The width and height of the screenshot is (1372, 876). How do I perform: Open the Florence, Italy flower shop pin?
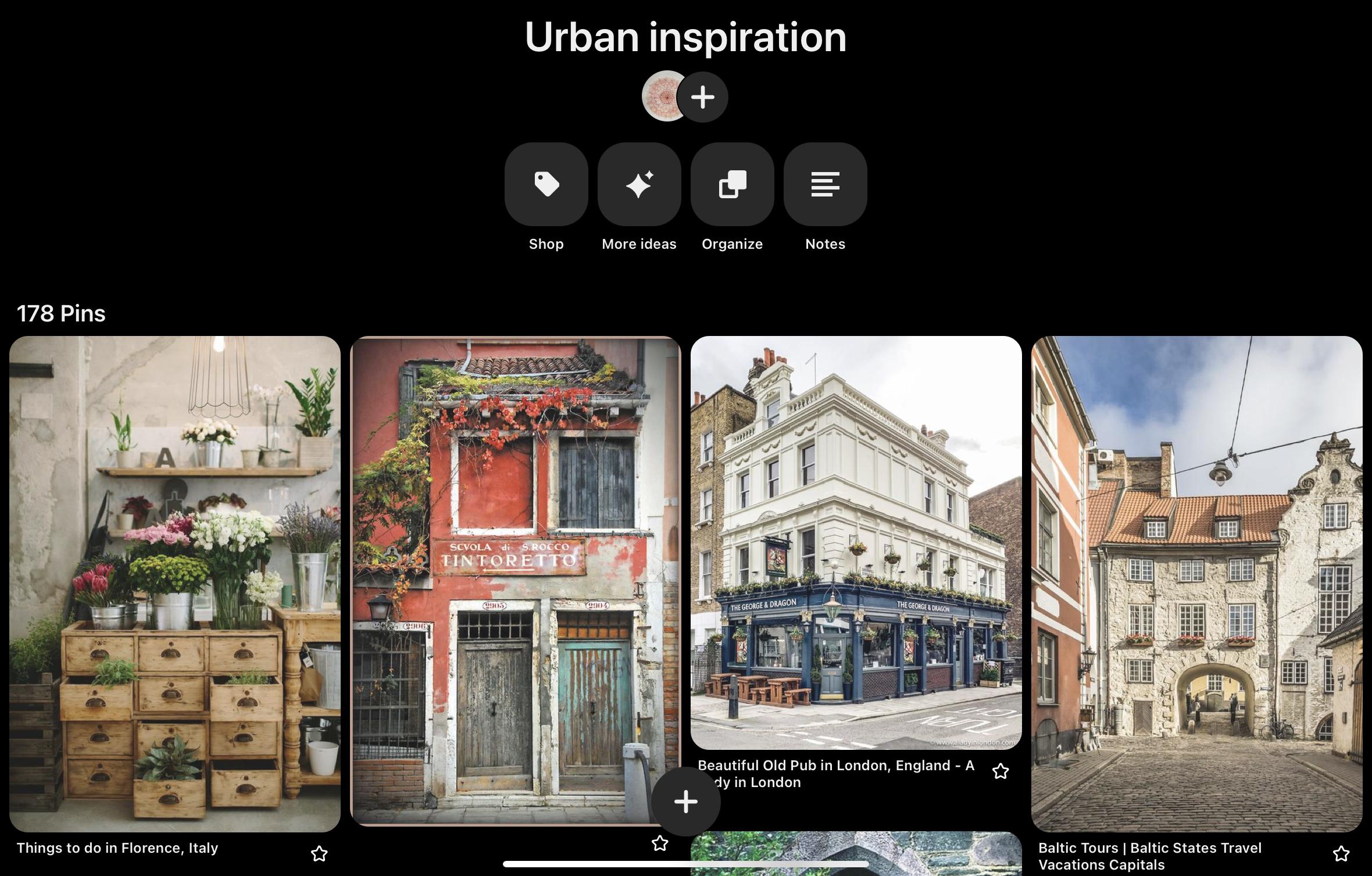[174, 583]
